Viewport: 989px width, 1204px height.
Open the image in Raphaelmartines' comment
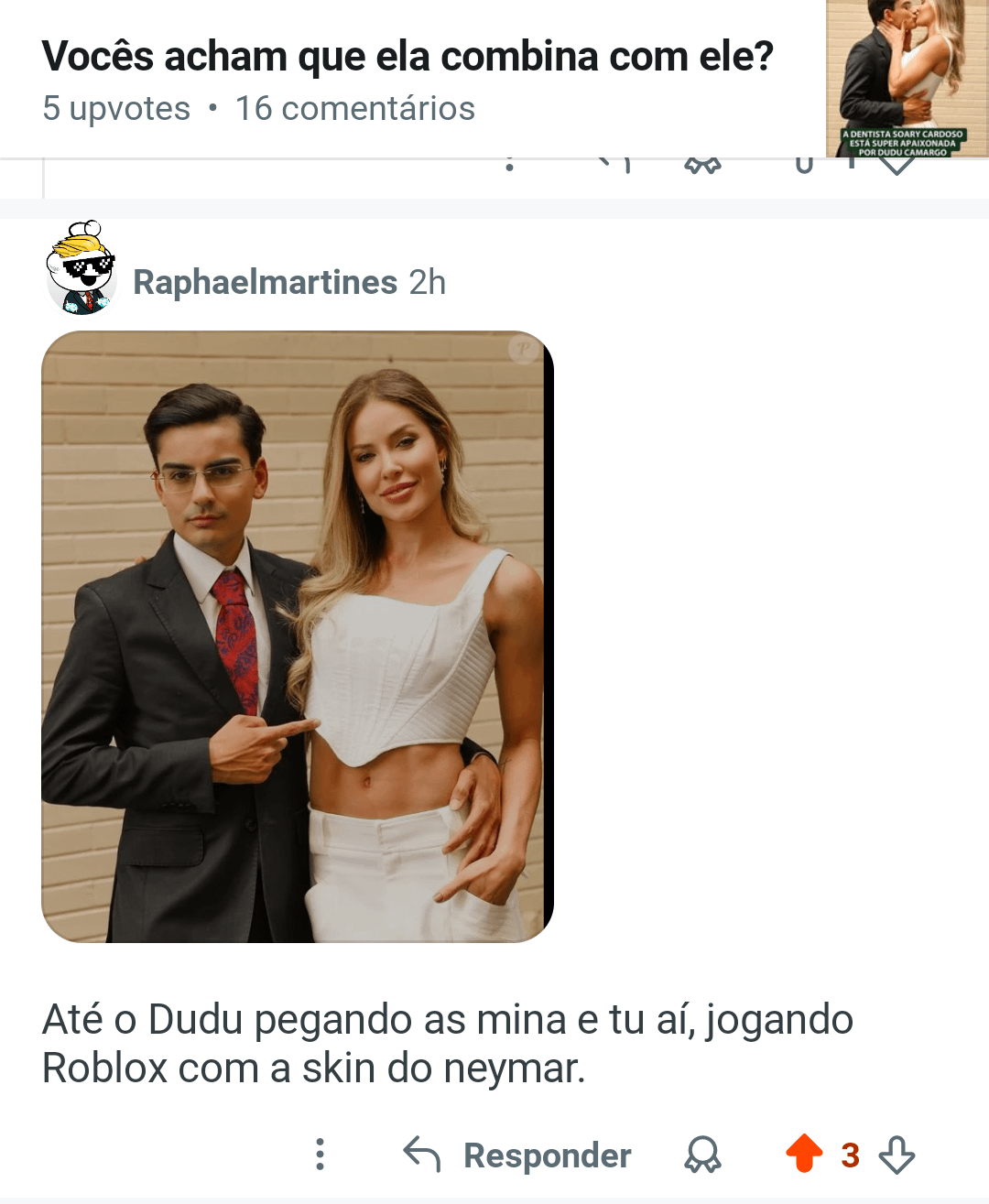(298, 636)
